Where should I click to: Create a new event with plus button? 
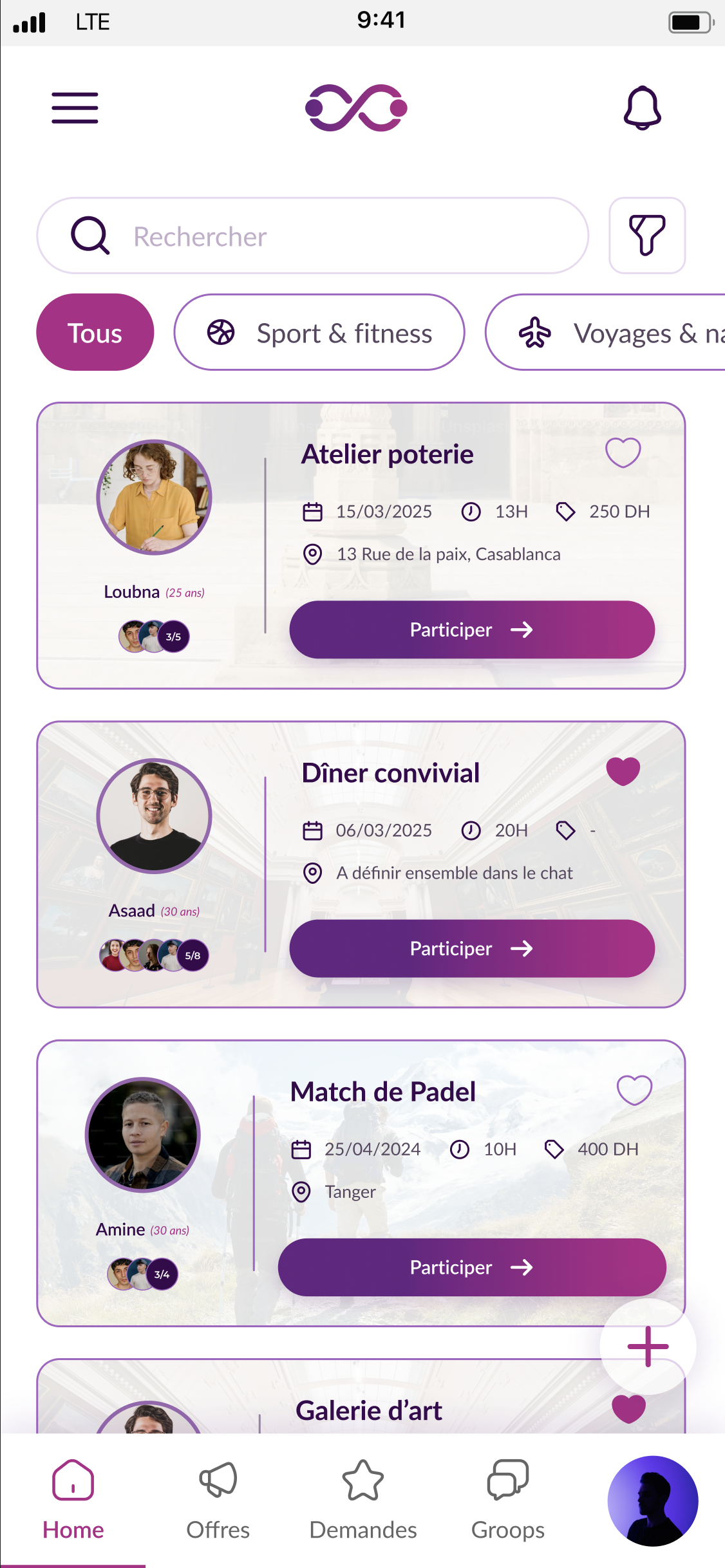point(647,1346)
